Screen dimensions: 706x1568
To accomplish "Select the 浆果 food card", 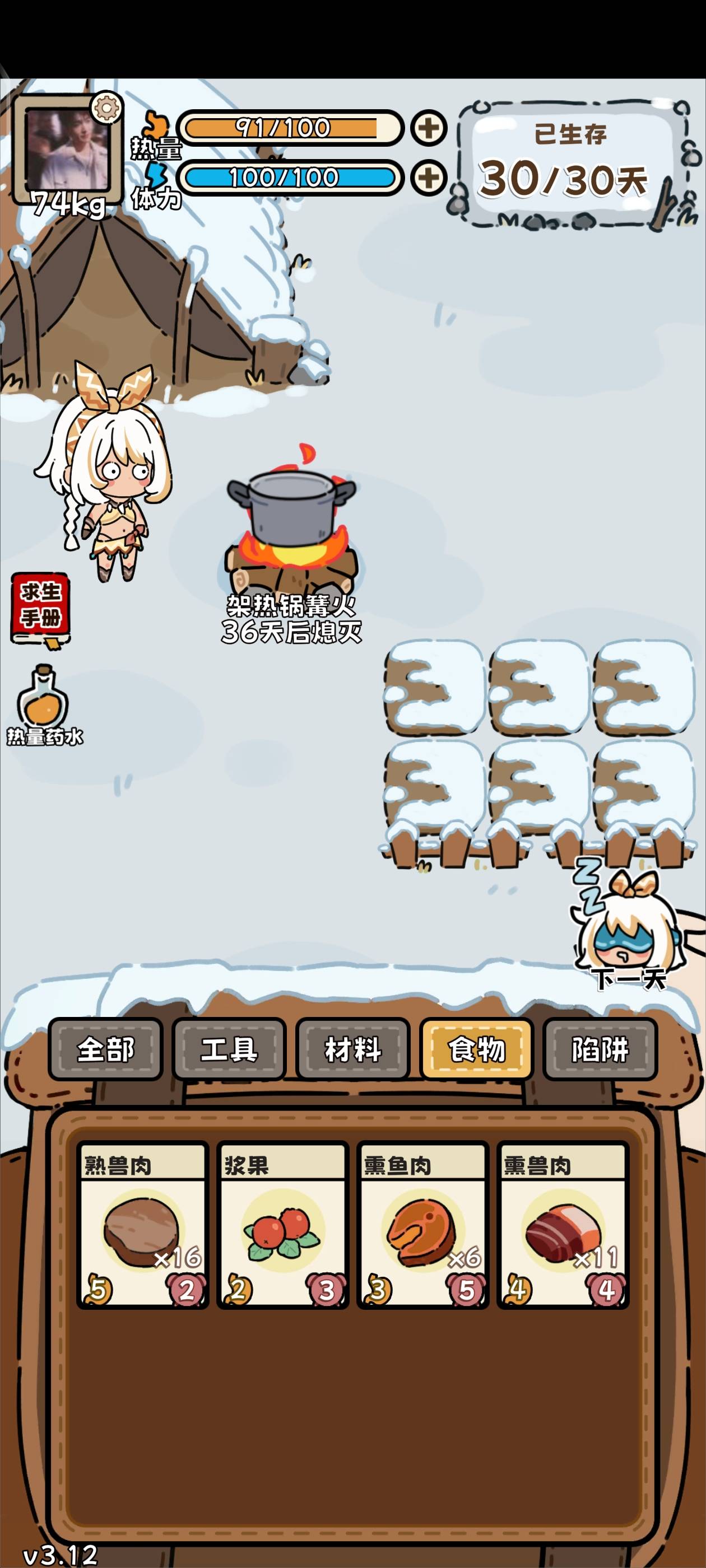I will point(282,1225).
